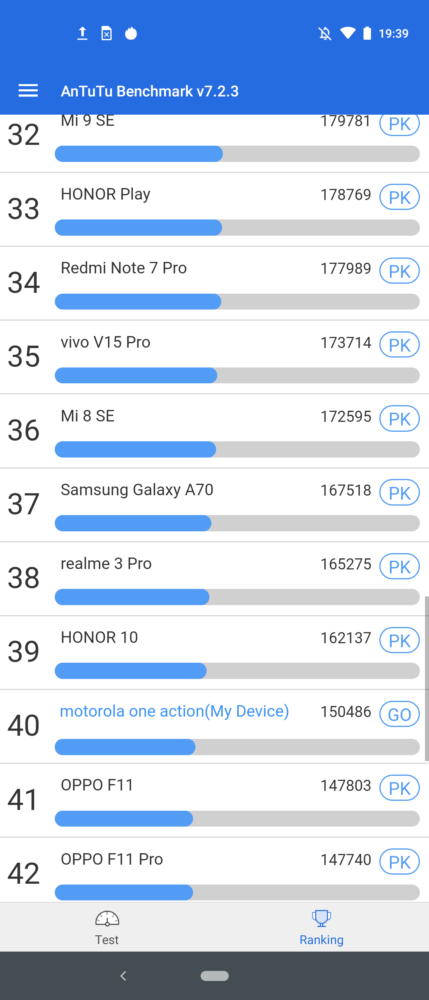Tap GO on motorola one action

click(400, 714)
